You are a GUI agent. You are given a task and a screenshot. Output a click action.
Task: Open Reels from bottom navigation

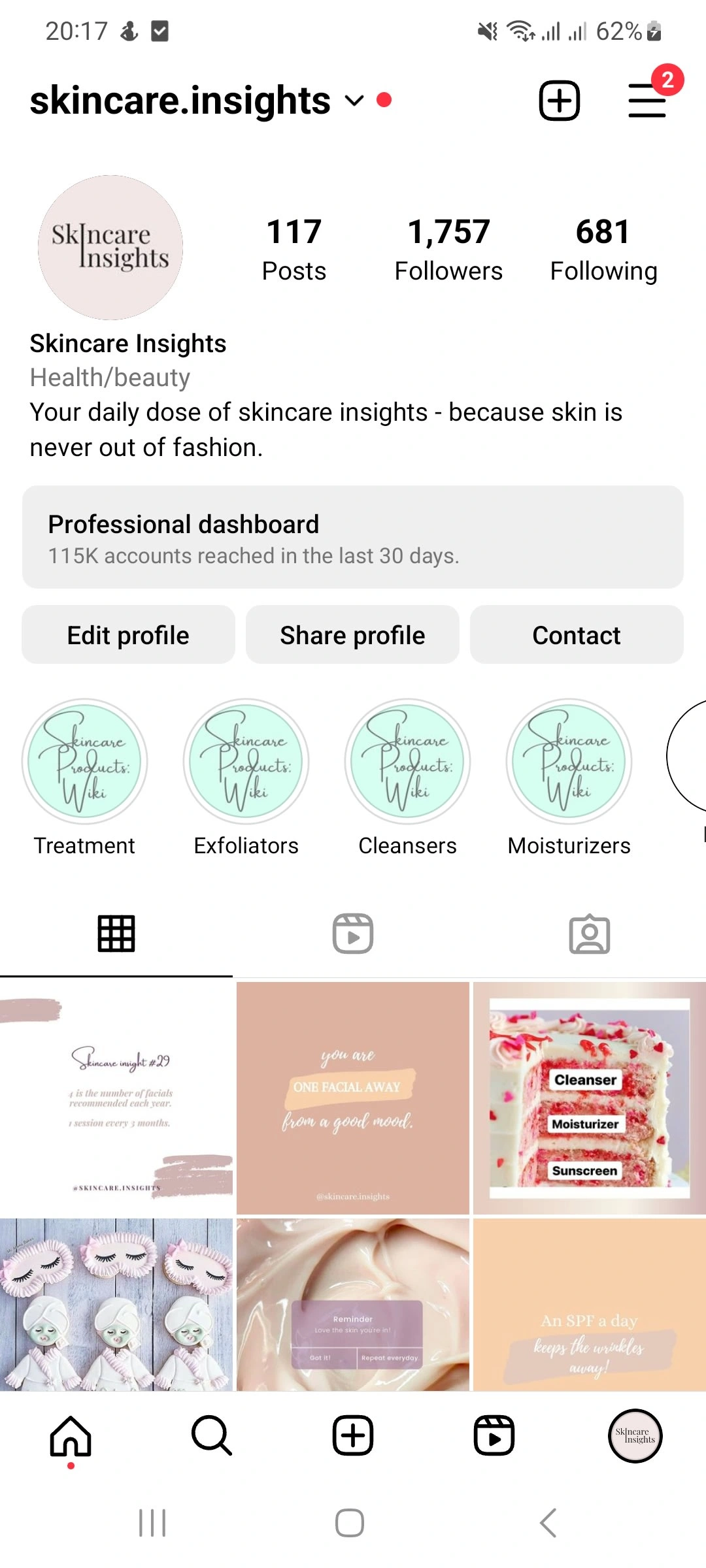click(494, 1436)
